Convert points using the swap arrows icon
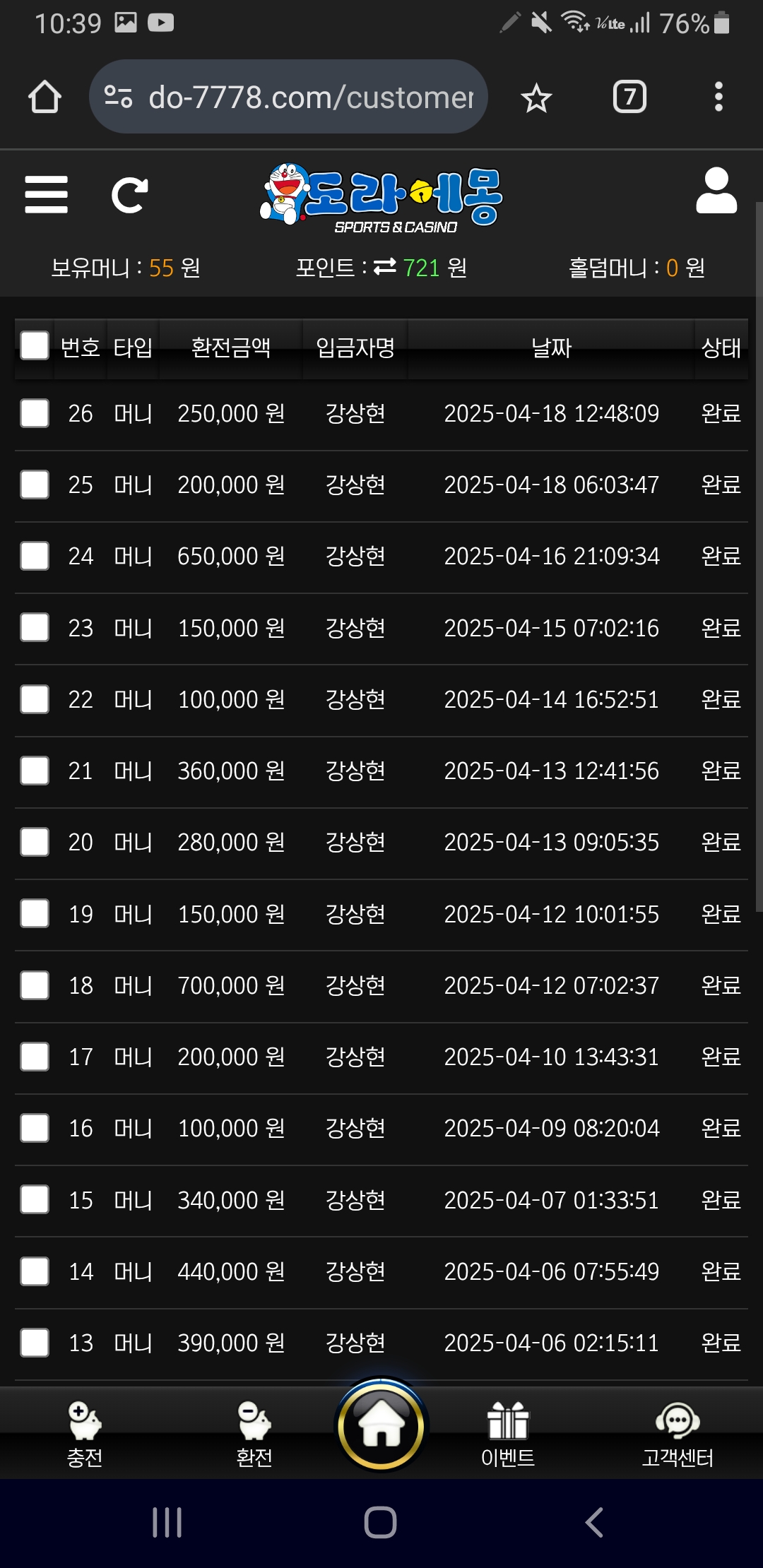This screenshot has width=763, height=1568. click(x=385, y=267)
